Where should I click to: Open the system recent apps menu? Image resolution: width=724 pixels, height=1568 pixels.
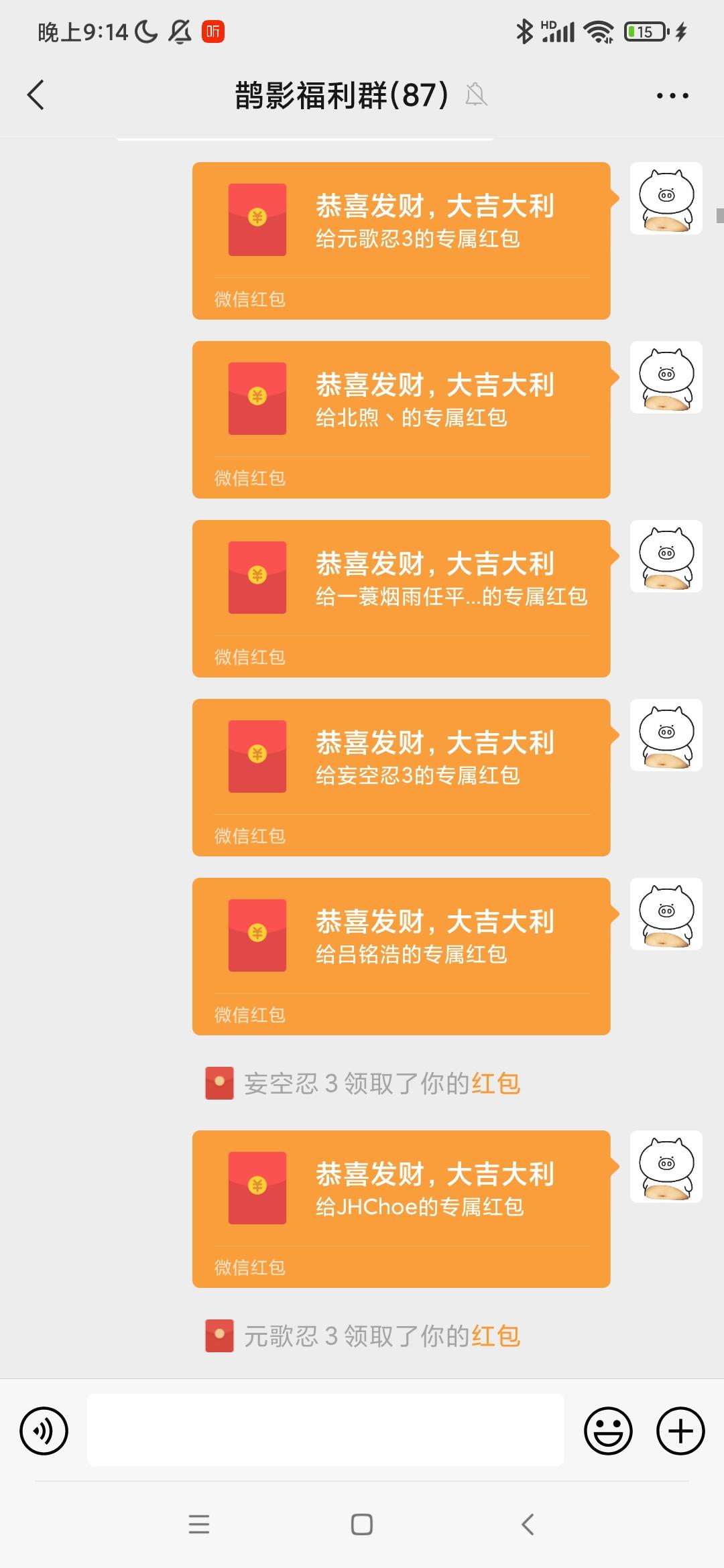(x=199, y=1524)
